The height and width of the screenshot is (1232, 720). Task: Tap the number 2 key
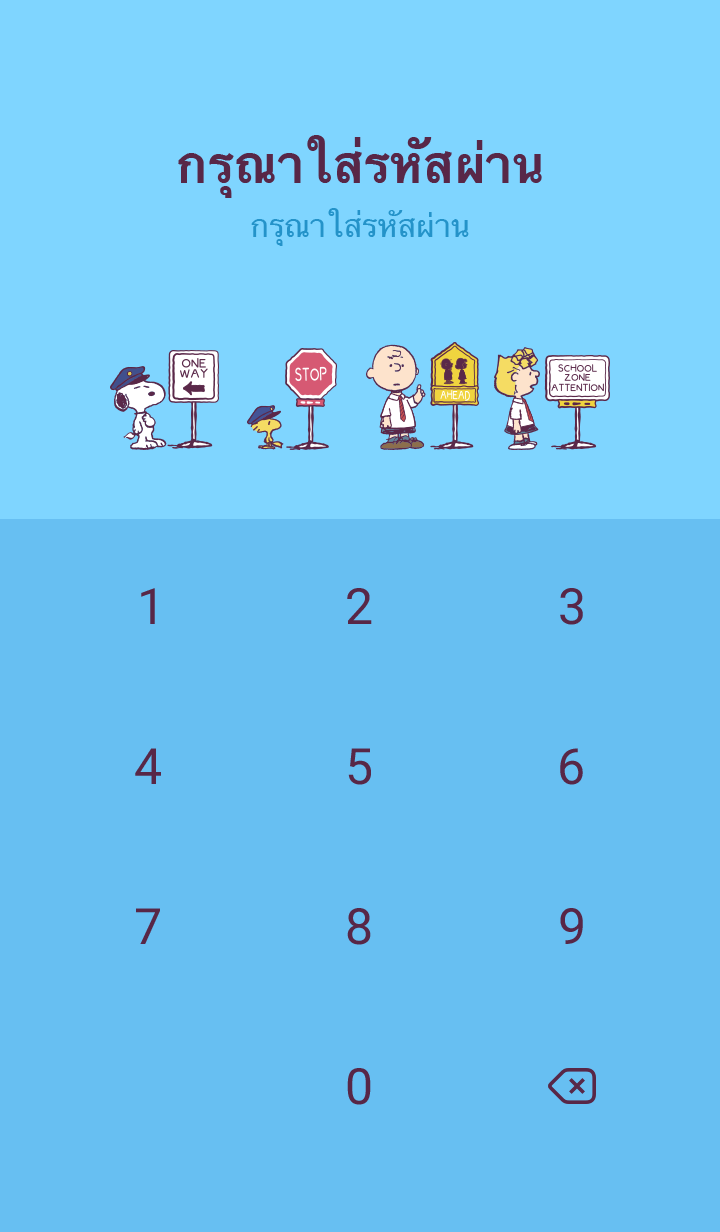359,607
